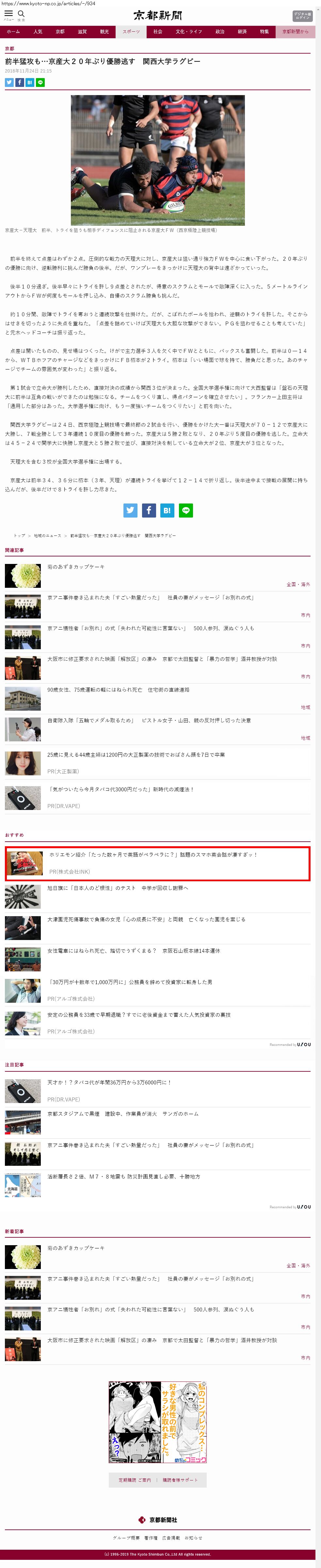The width and height of the screenshot is (321, 1568).
Task: Switch to the ホーム tab
Action: pyautogui.click(x=13, y=32)
